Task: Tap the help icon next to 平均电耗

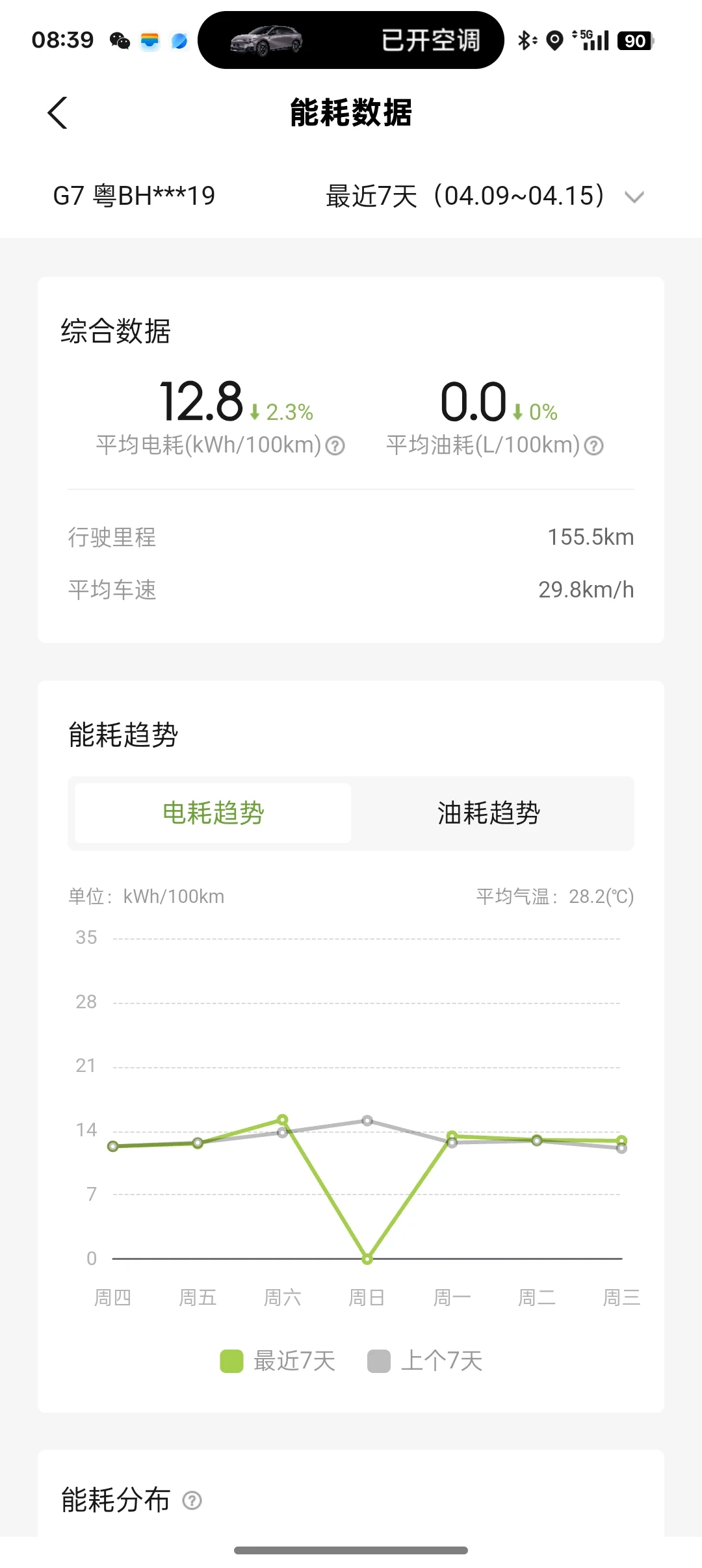Action: click(335, 446)
